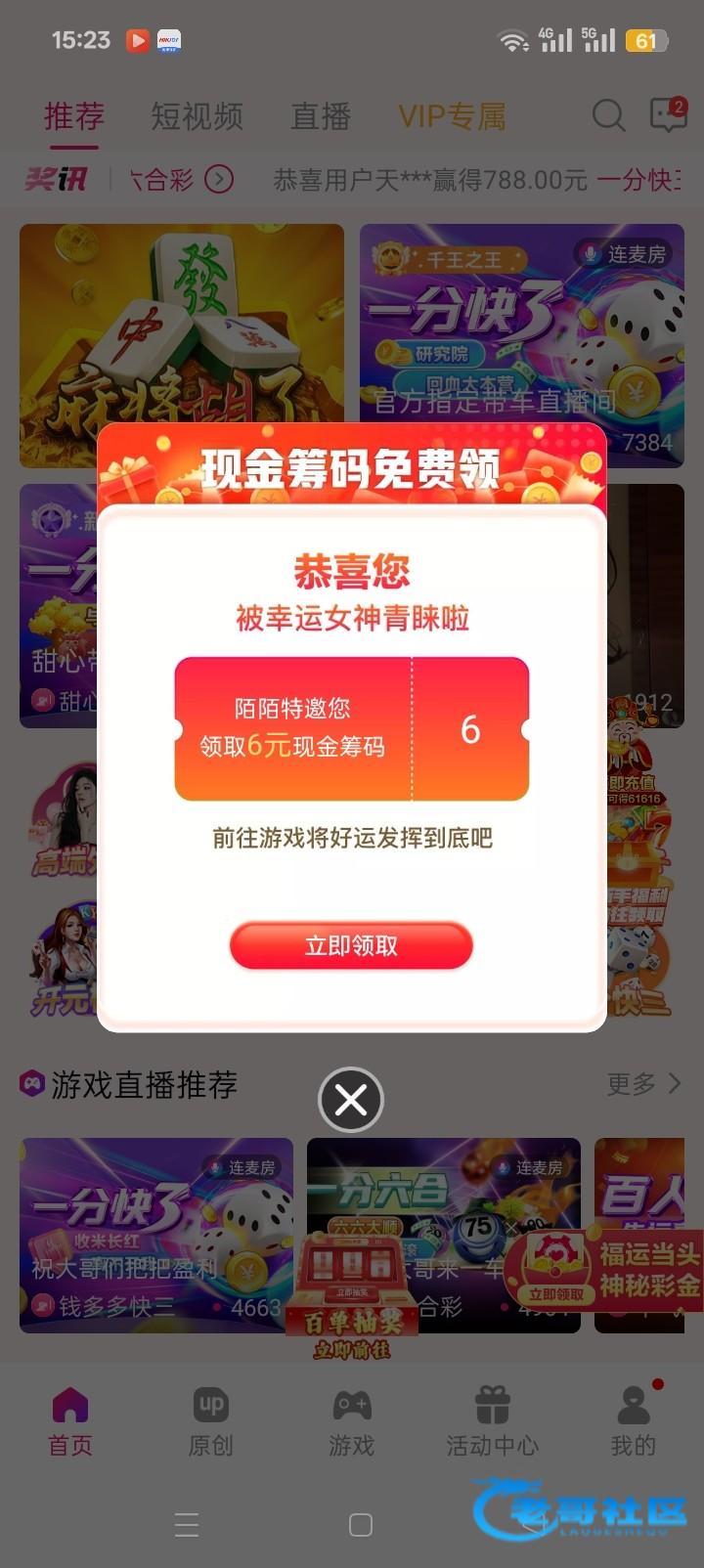This screenshot has height=1568, width=704.
Task: Open the search icon
Action: [x=608, y=115]
